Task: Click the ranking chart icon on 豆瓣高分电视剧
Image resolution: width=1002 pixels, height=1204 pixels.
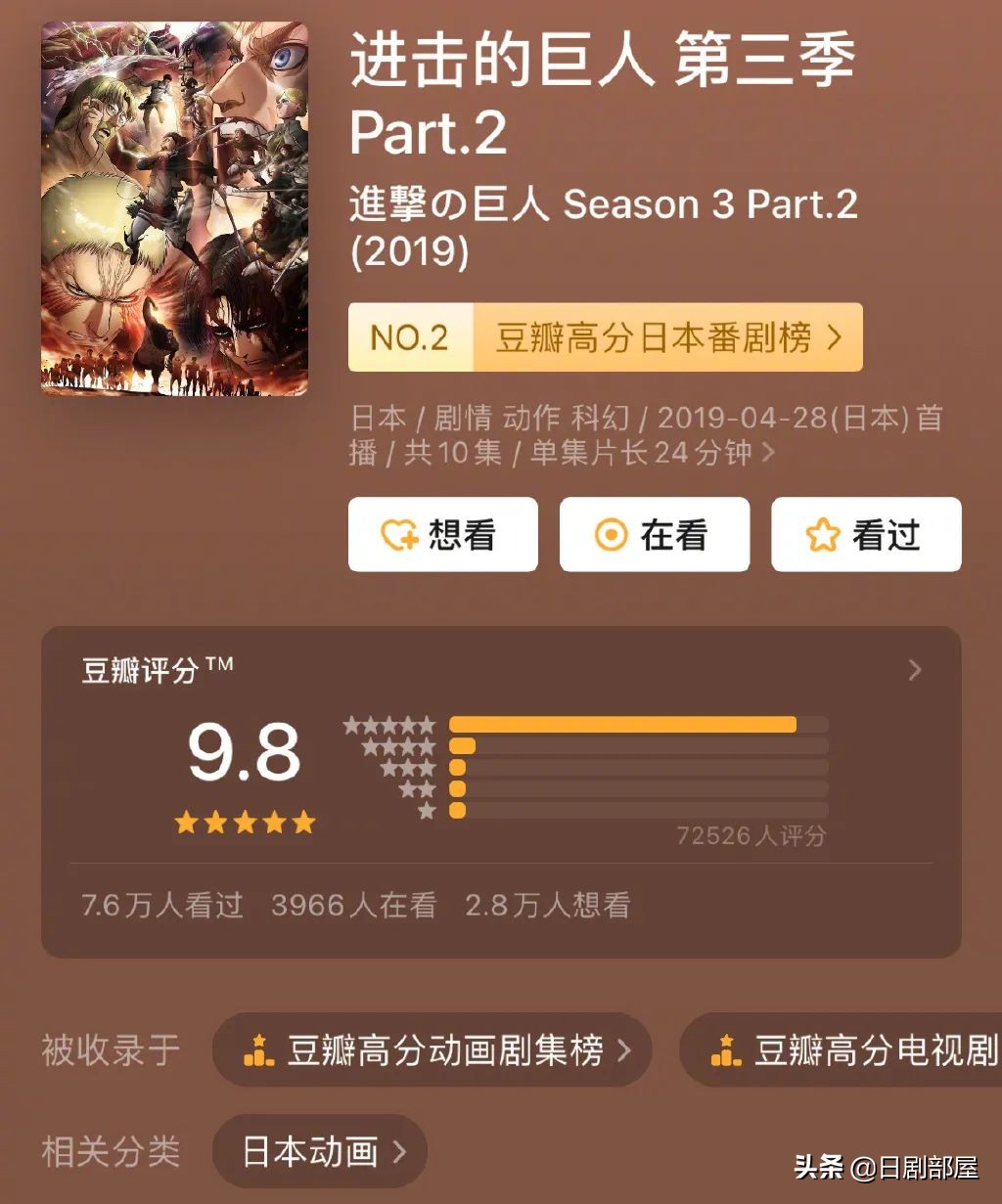Action: click(726, 1051)
